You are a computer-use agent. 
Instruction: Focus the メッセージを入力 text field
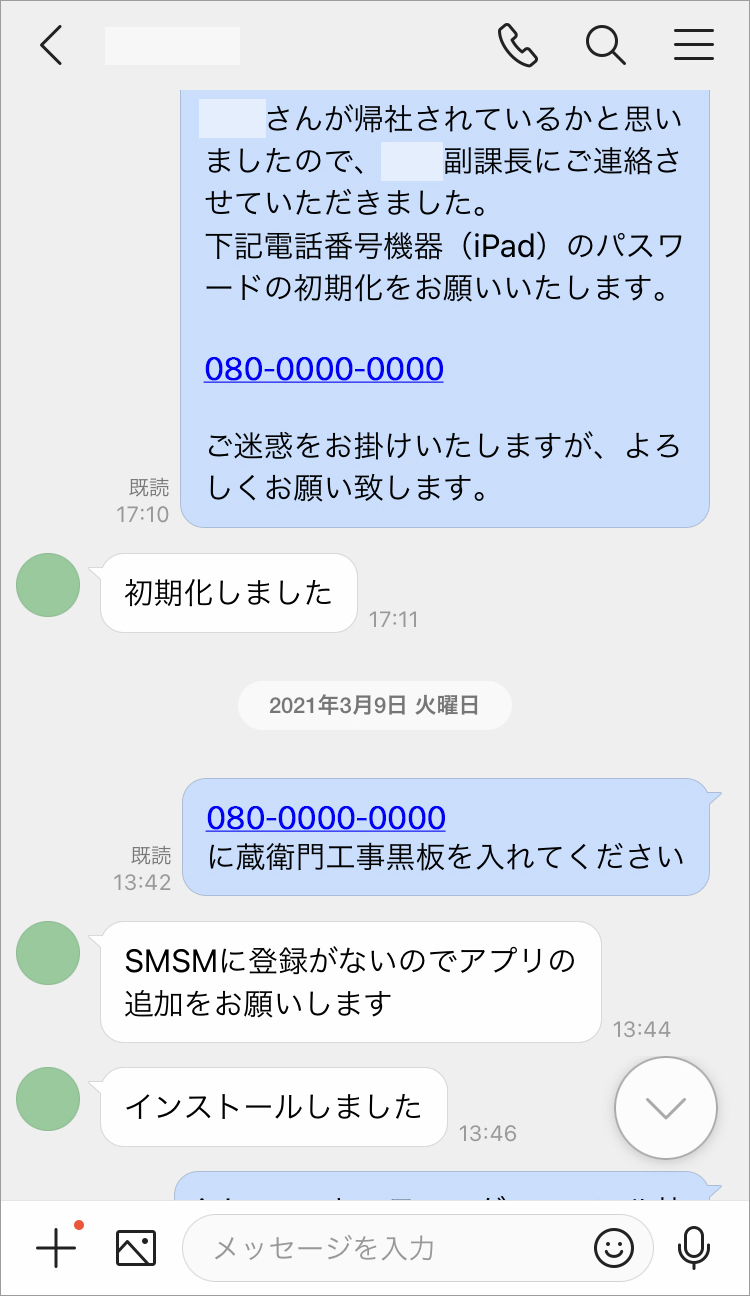(x=390, y=1248)
